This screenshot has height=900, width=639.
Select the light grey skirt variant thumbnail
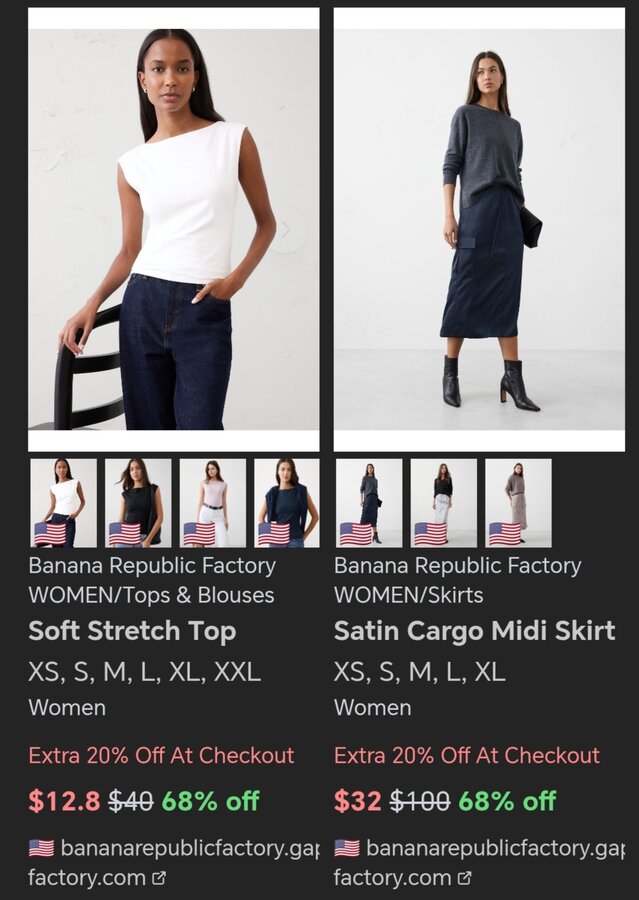444,502
